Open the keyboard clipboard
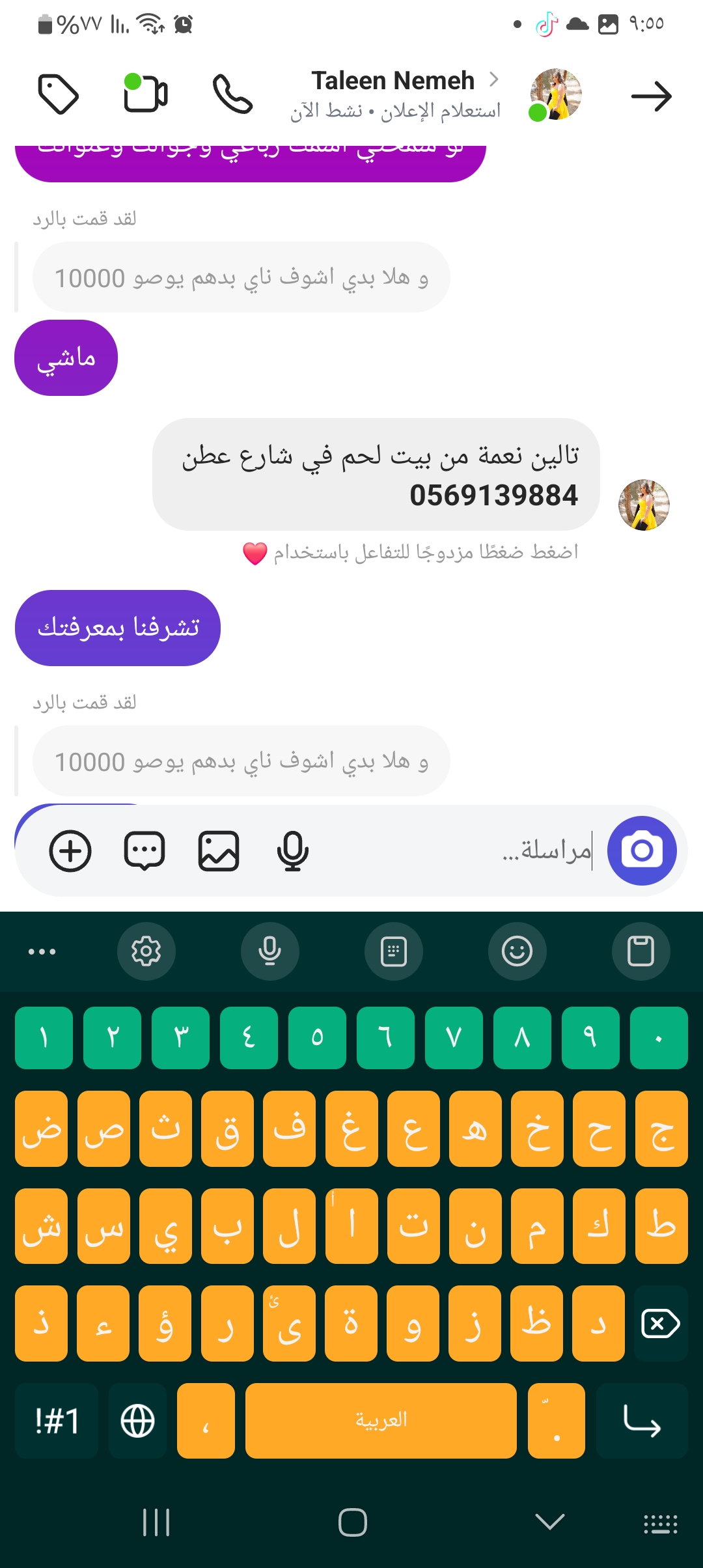 pos(641,951)
